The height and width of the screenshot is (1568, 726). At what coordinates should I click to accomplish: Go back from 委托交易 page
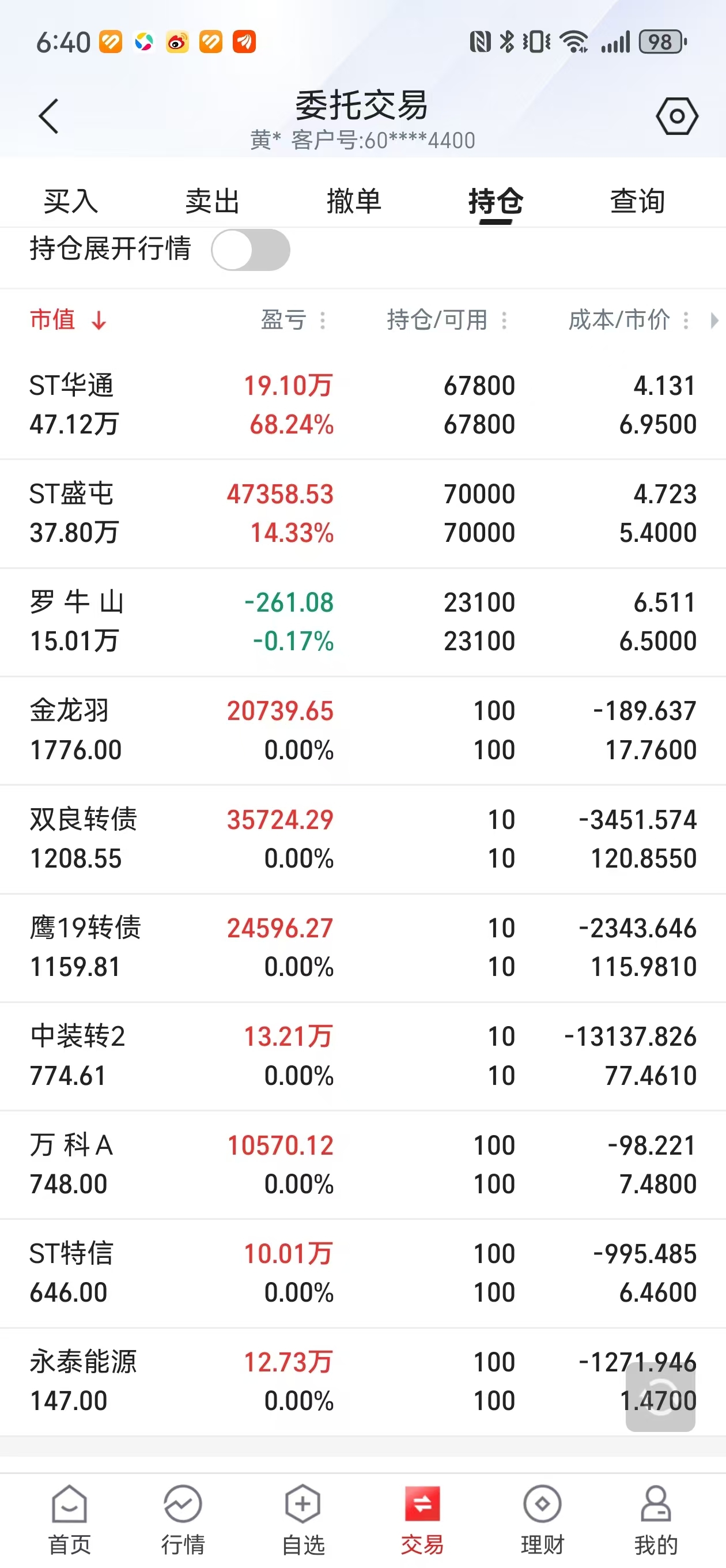click(48, 116)
